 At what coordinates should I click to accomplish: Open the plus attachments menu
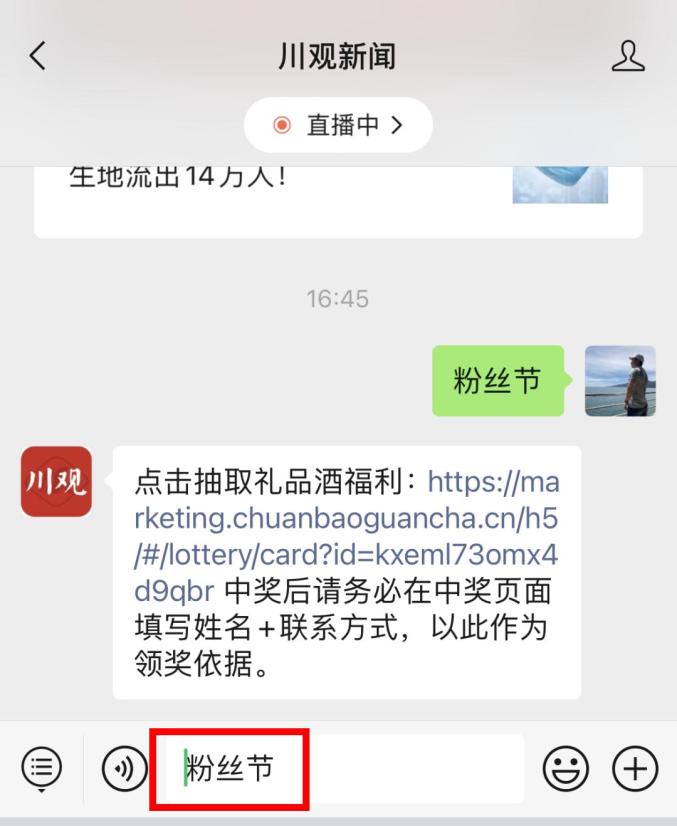635,769
